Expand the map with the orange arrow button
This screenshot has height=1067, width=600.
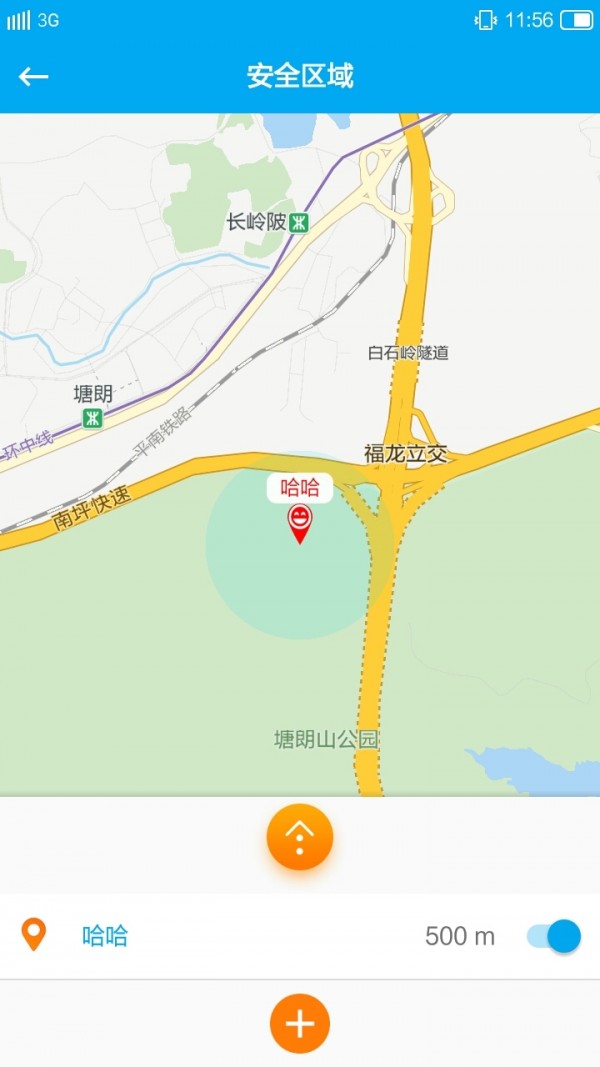coord(299,837)
